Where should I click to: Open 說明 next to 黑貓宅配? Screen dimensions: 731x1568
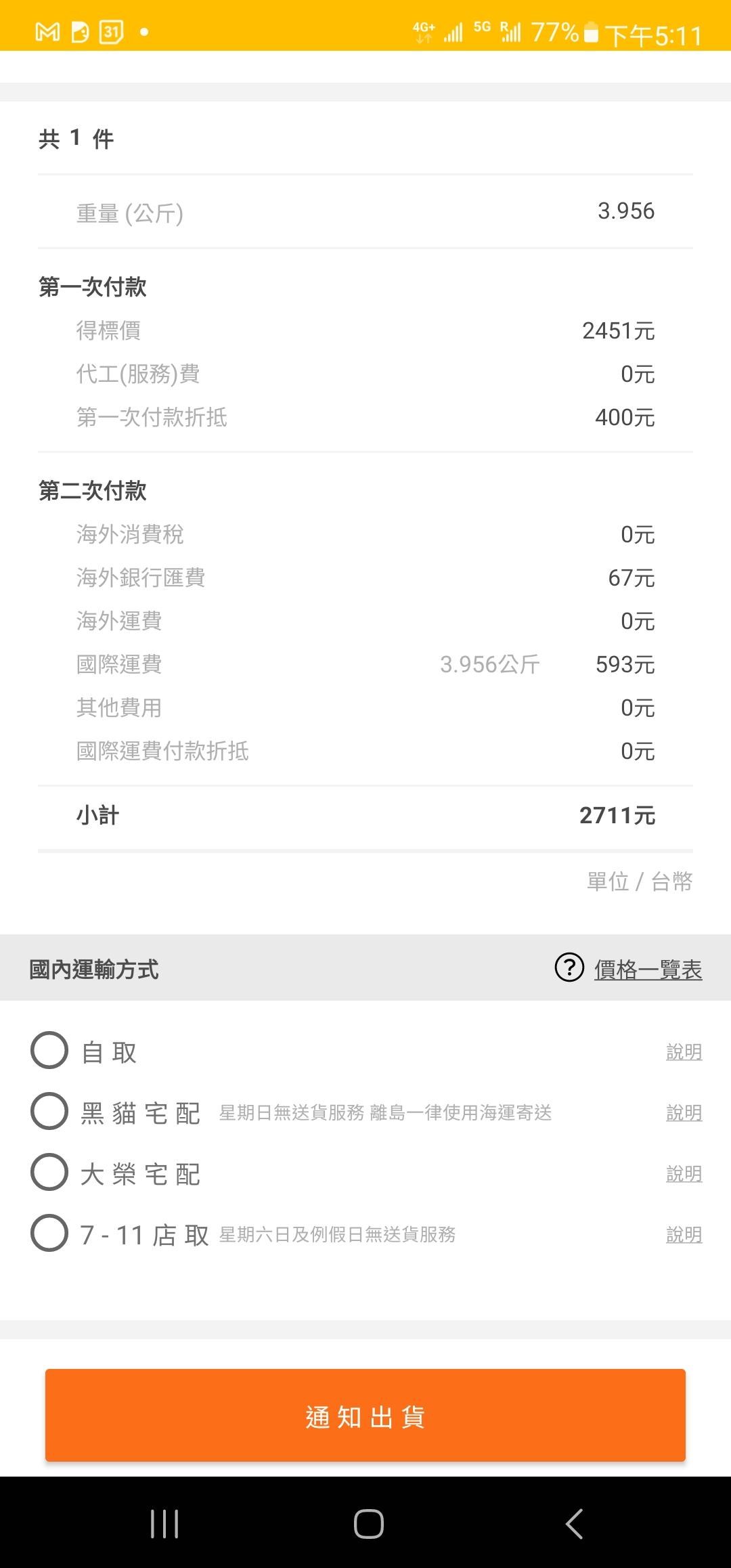(x=684, y=1112)
